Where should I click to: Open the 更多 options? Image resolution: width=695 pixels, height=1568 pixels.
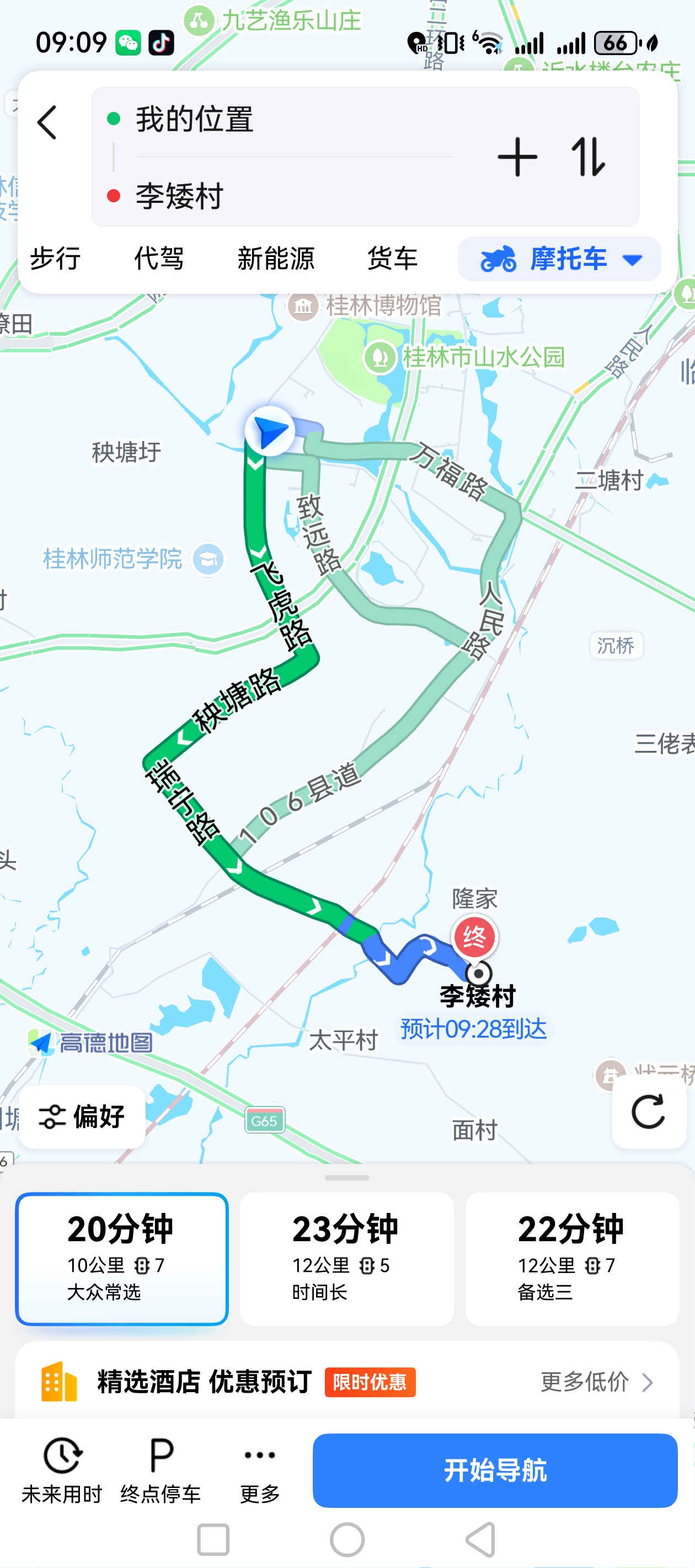pyautogui.click(x=260, y=1469)
